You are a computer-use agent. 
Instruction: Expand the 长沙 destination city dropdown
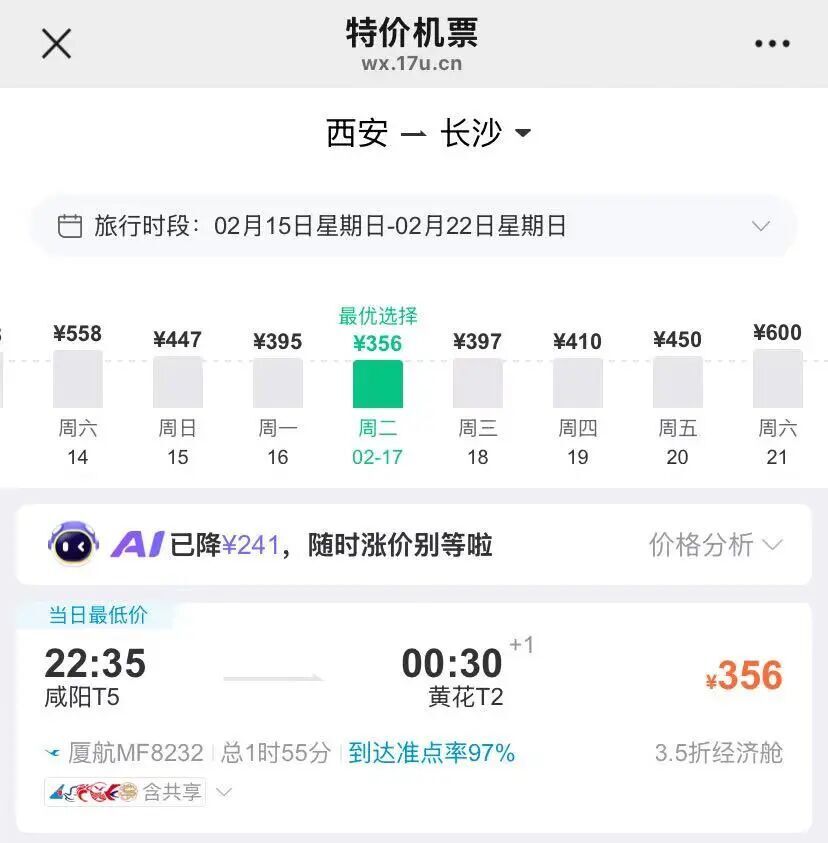pos(525,132)
